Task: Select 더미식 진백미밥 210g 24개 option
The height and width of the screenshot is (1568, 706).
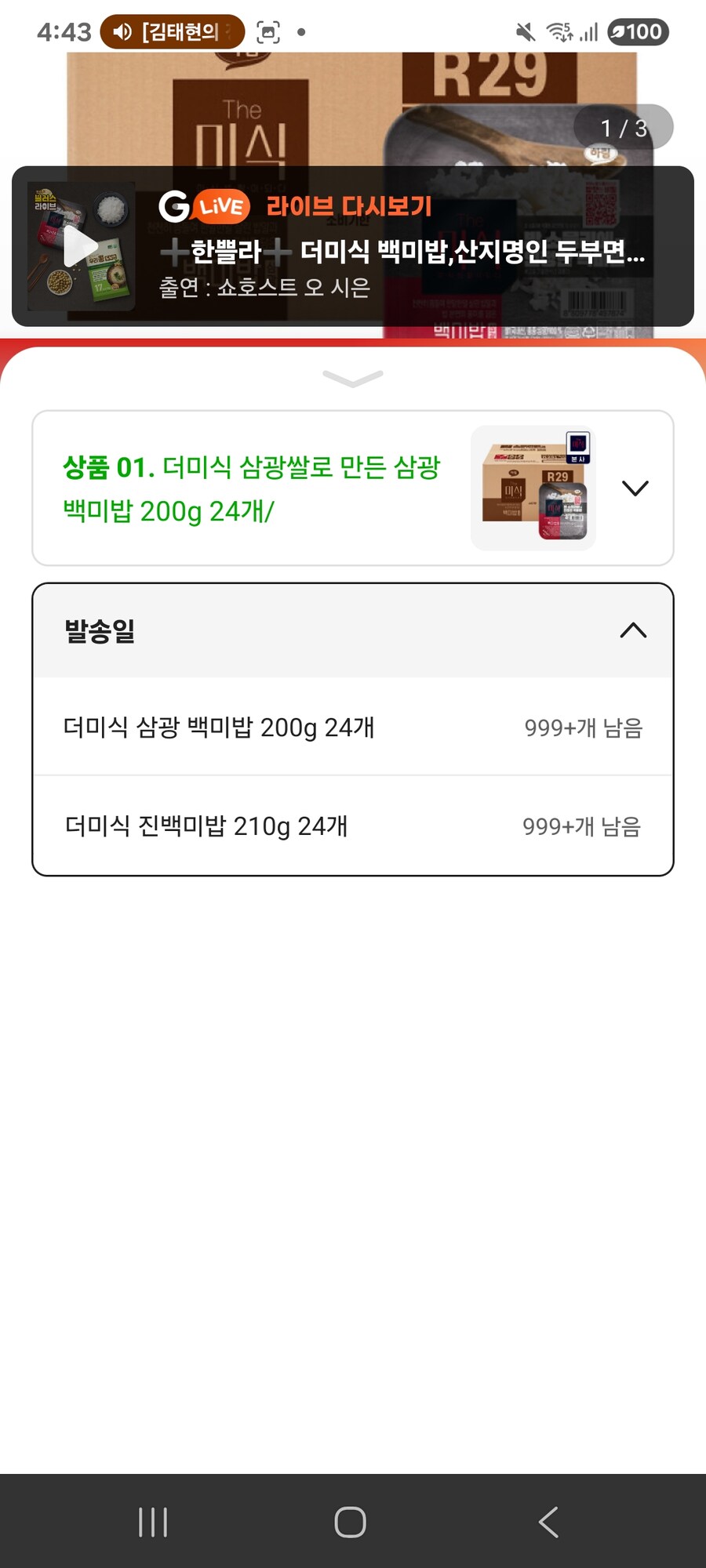Action: (207, 826)
